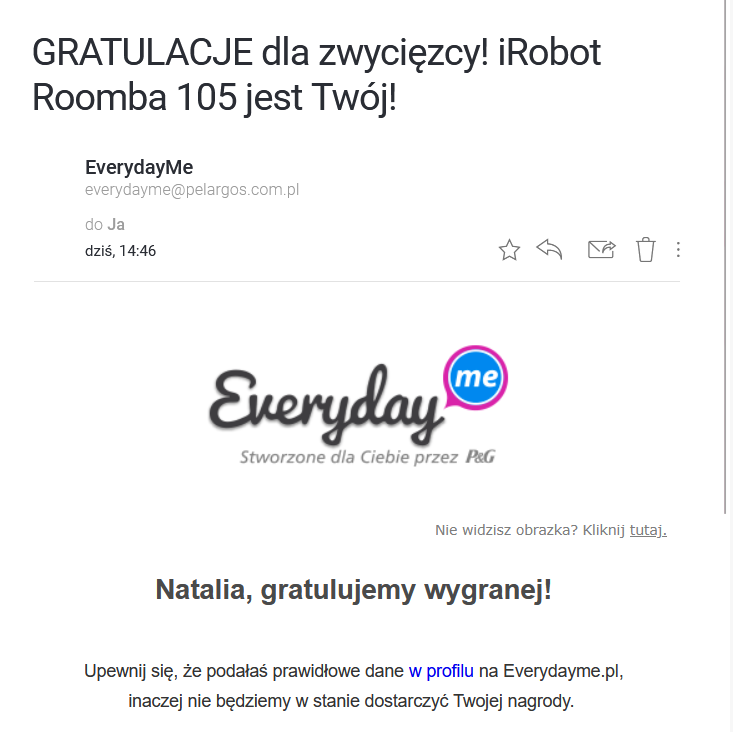Screen dimensions: 733x732
Task: Forward this email message
Action: click(x=601, y=249)
